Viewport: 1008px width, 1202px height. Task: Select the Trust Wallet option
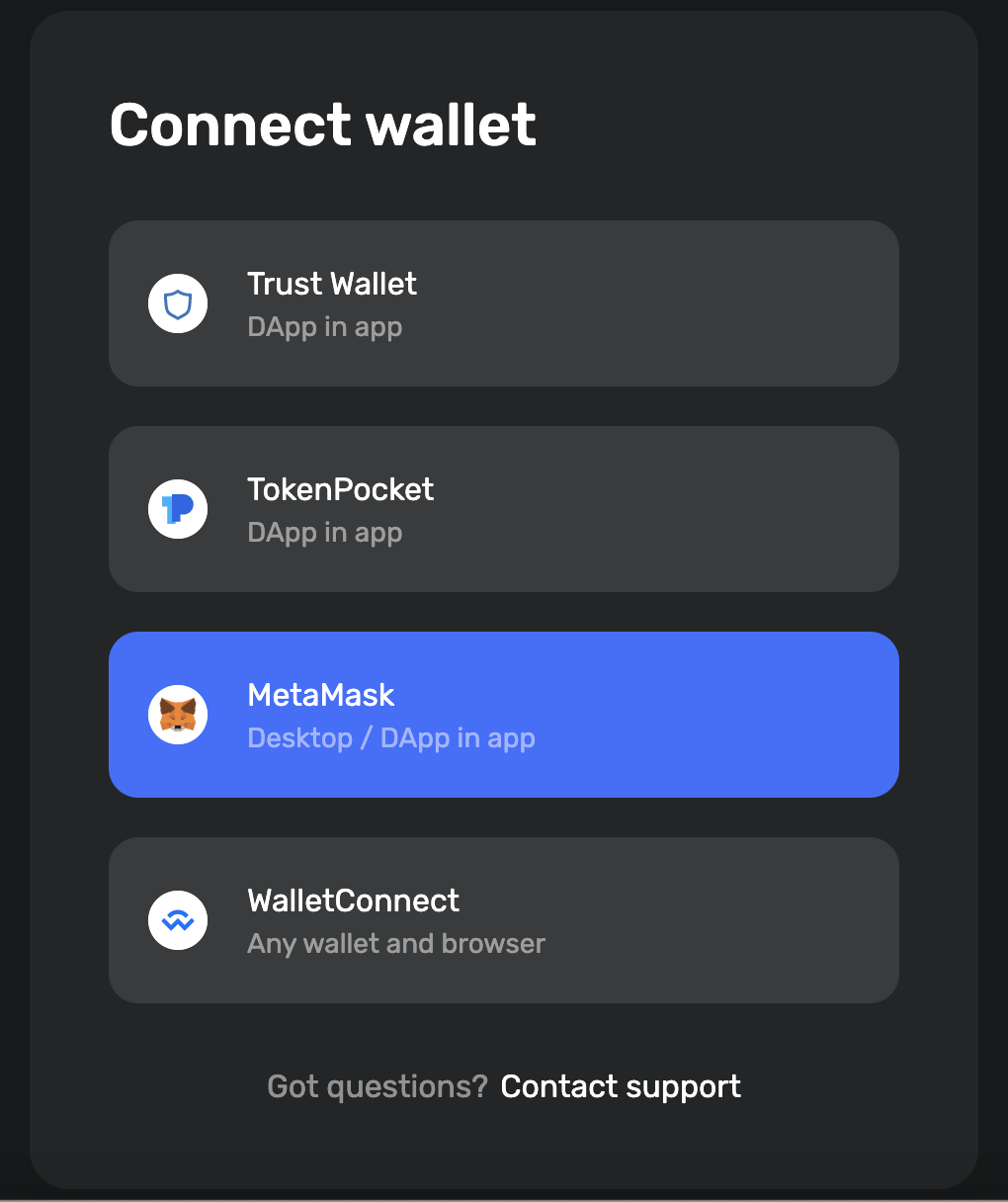(504, 303)
